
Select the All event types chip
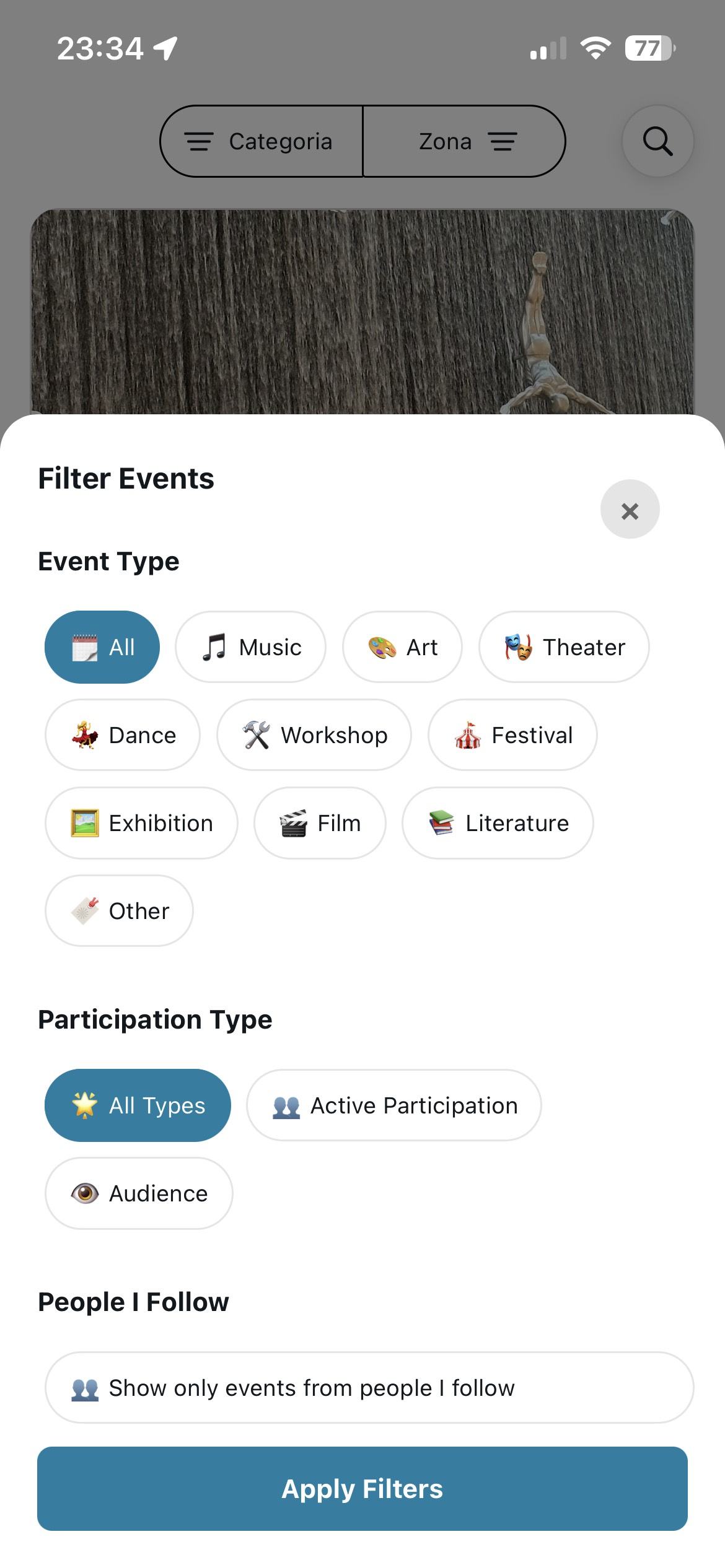coord(102,647)
